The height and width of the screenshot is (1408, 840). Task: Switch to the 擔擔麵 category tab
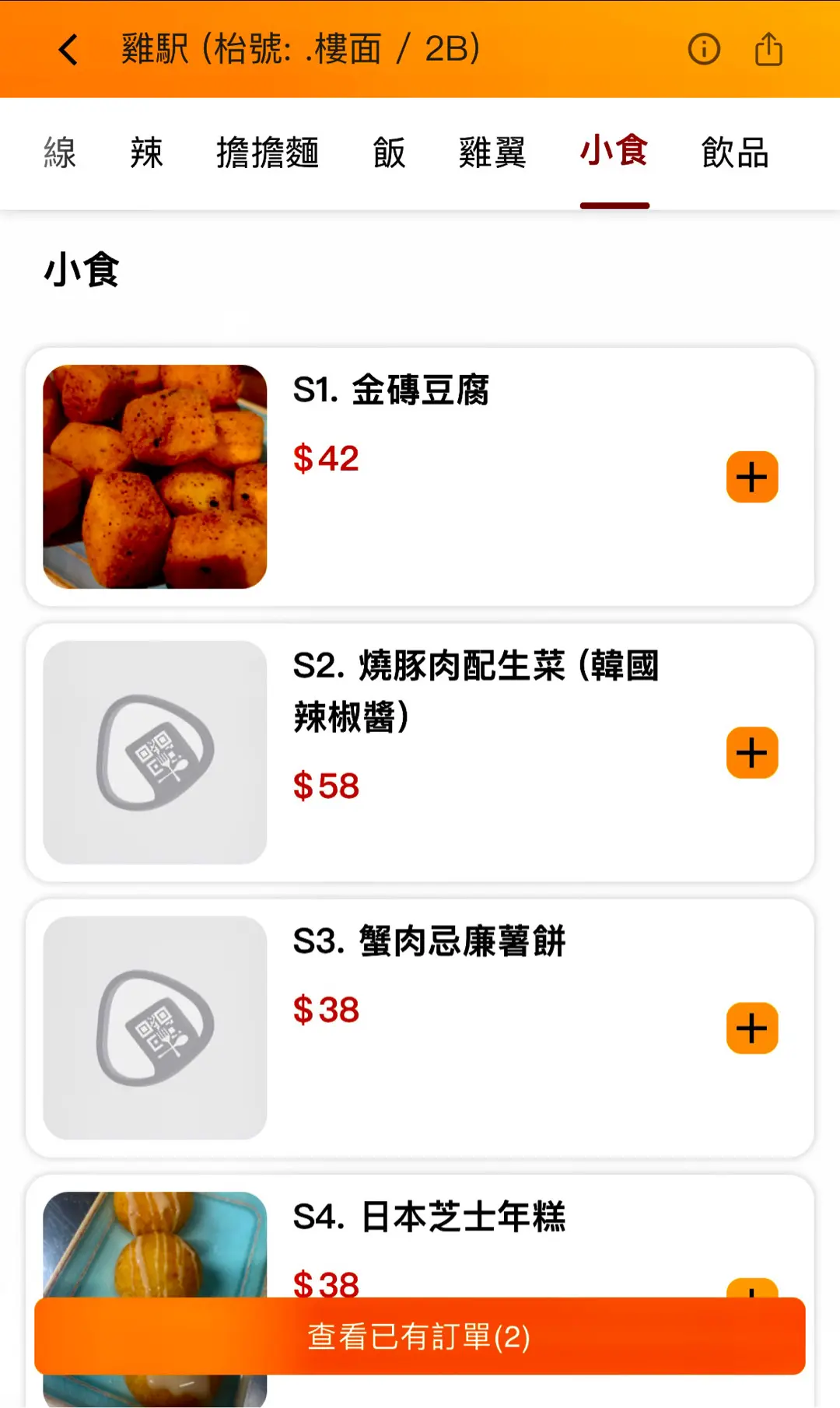[268, 152]
